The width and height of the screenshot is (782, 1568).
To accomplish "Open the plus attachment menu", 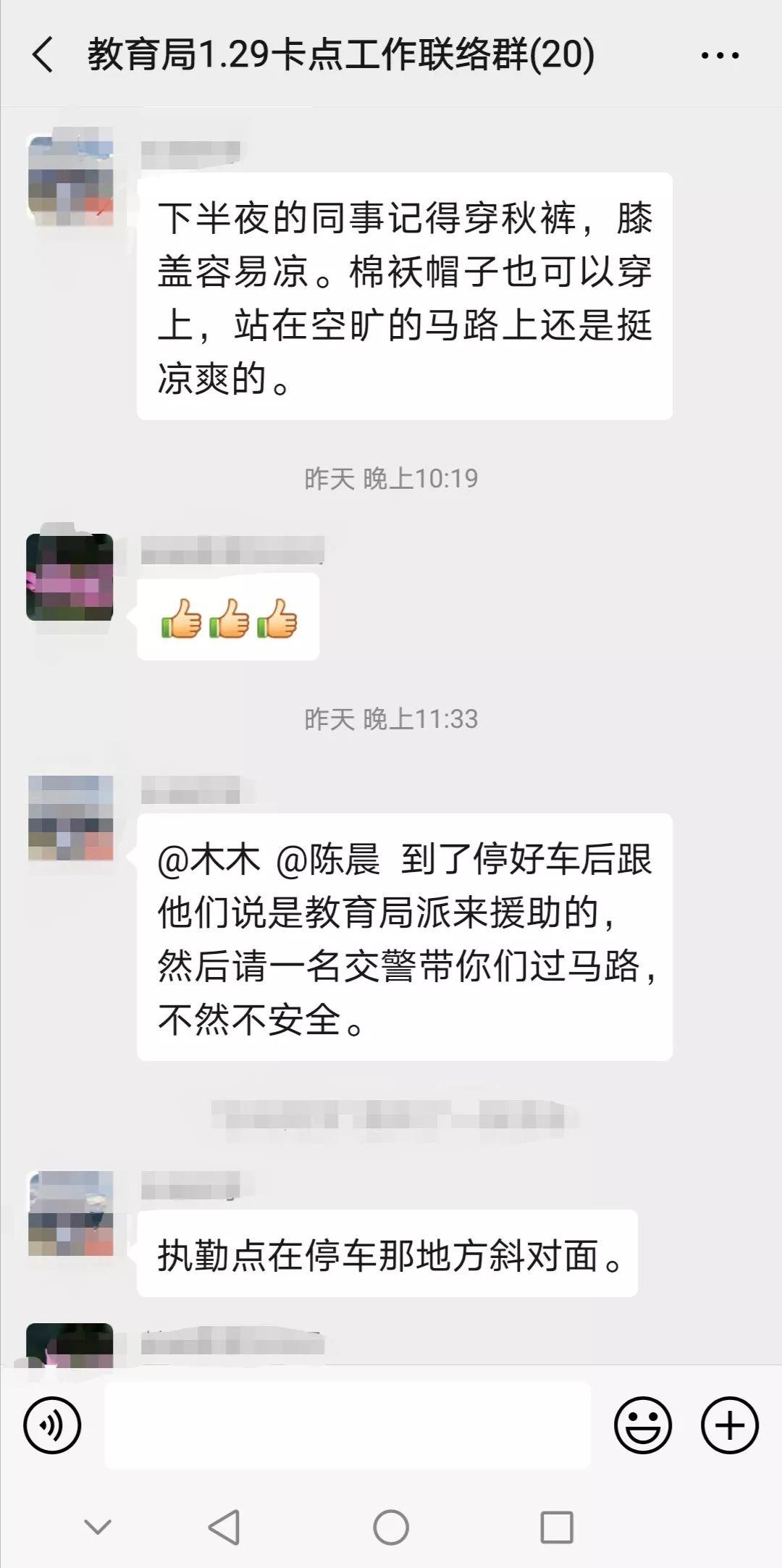I will tap(729, 1425).
